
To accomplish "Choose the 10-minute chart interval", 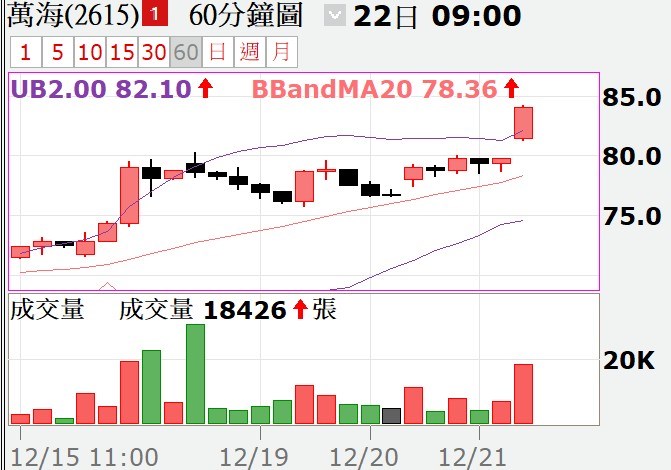I will coord(90,52).
